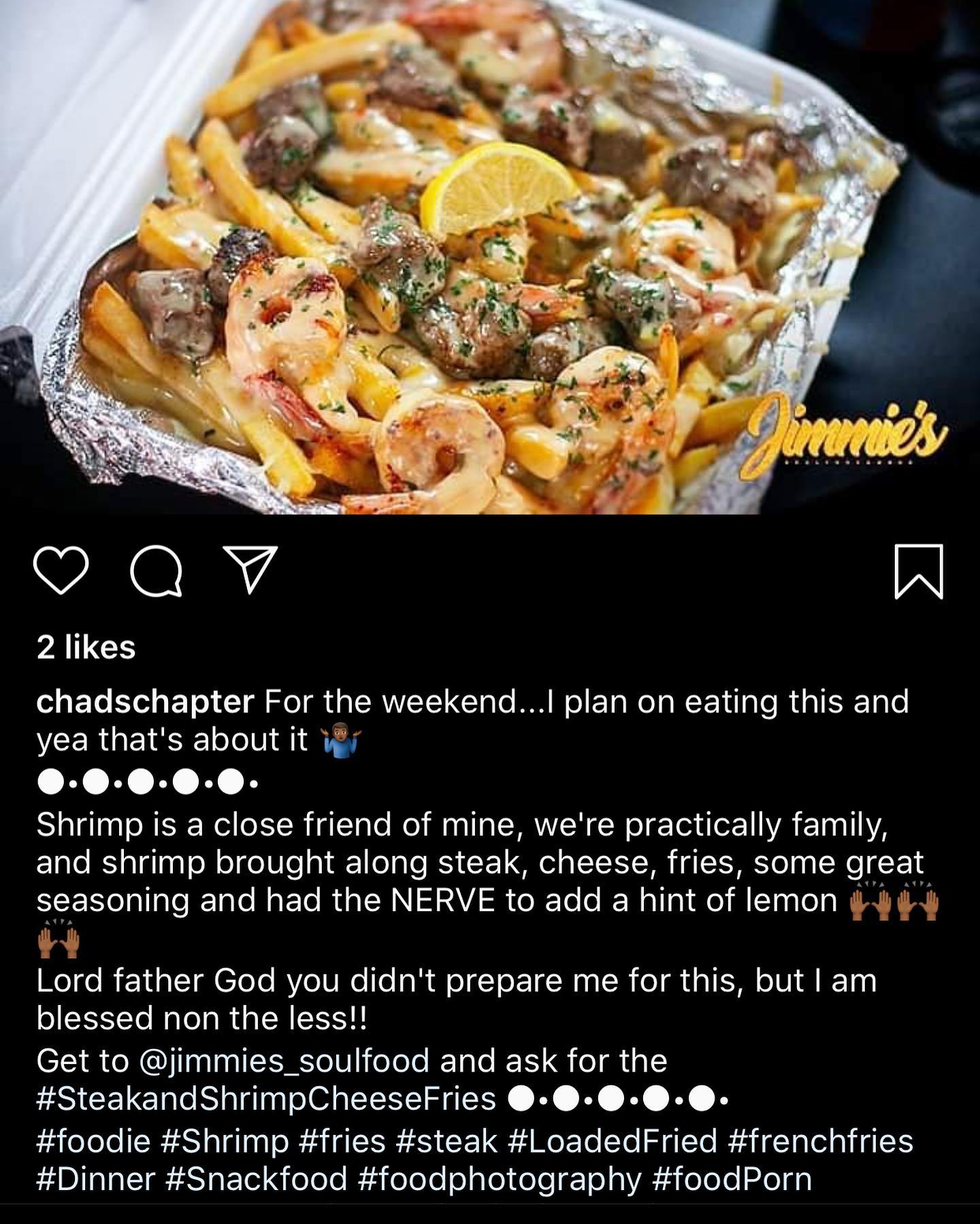View who liked: 2 likes

coord(86,647)
